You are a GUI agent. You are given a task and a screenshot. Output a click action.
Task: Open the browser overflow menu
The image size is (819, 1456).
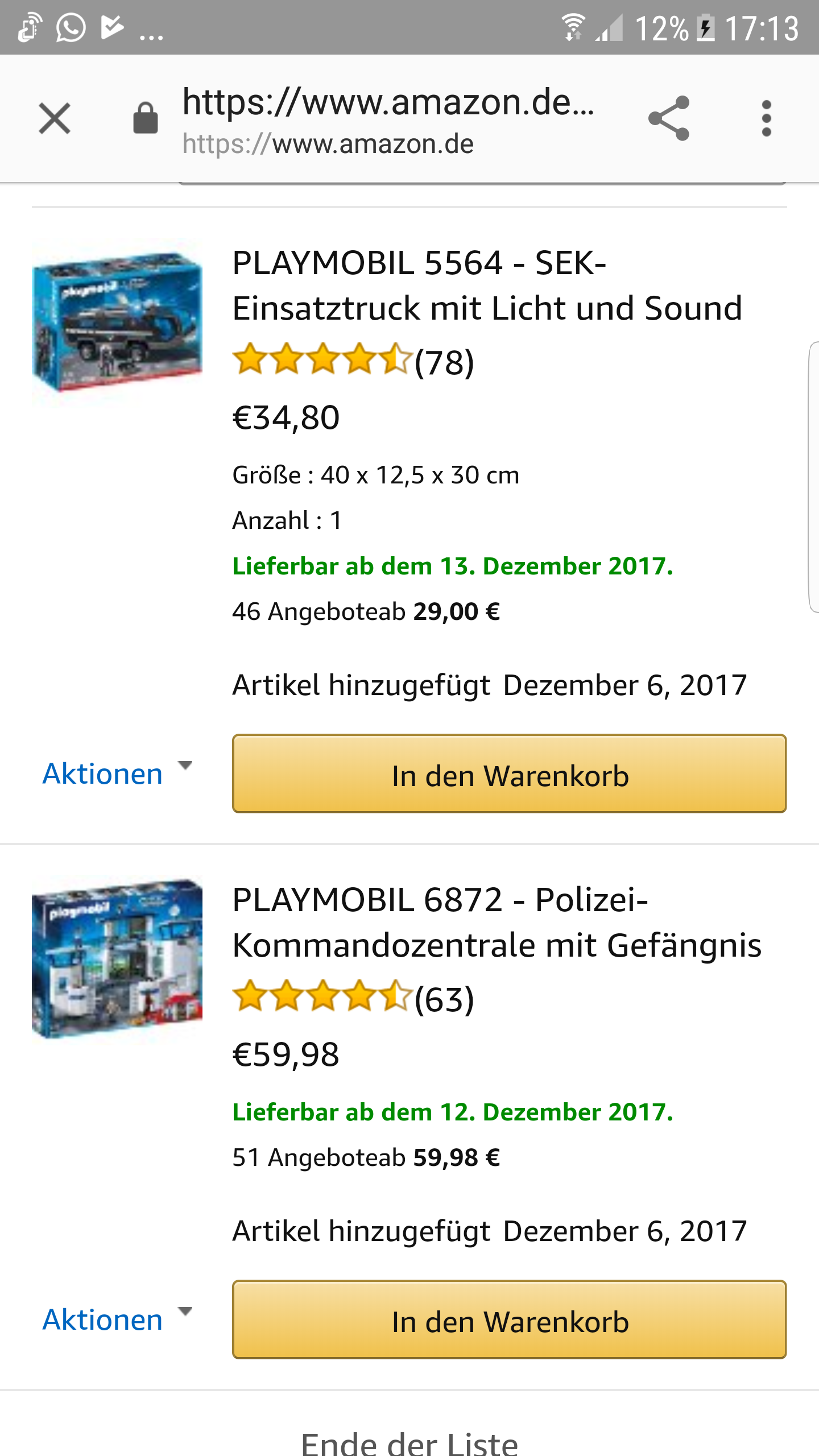click(766, 118)
